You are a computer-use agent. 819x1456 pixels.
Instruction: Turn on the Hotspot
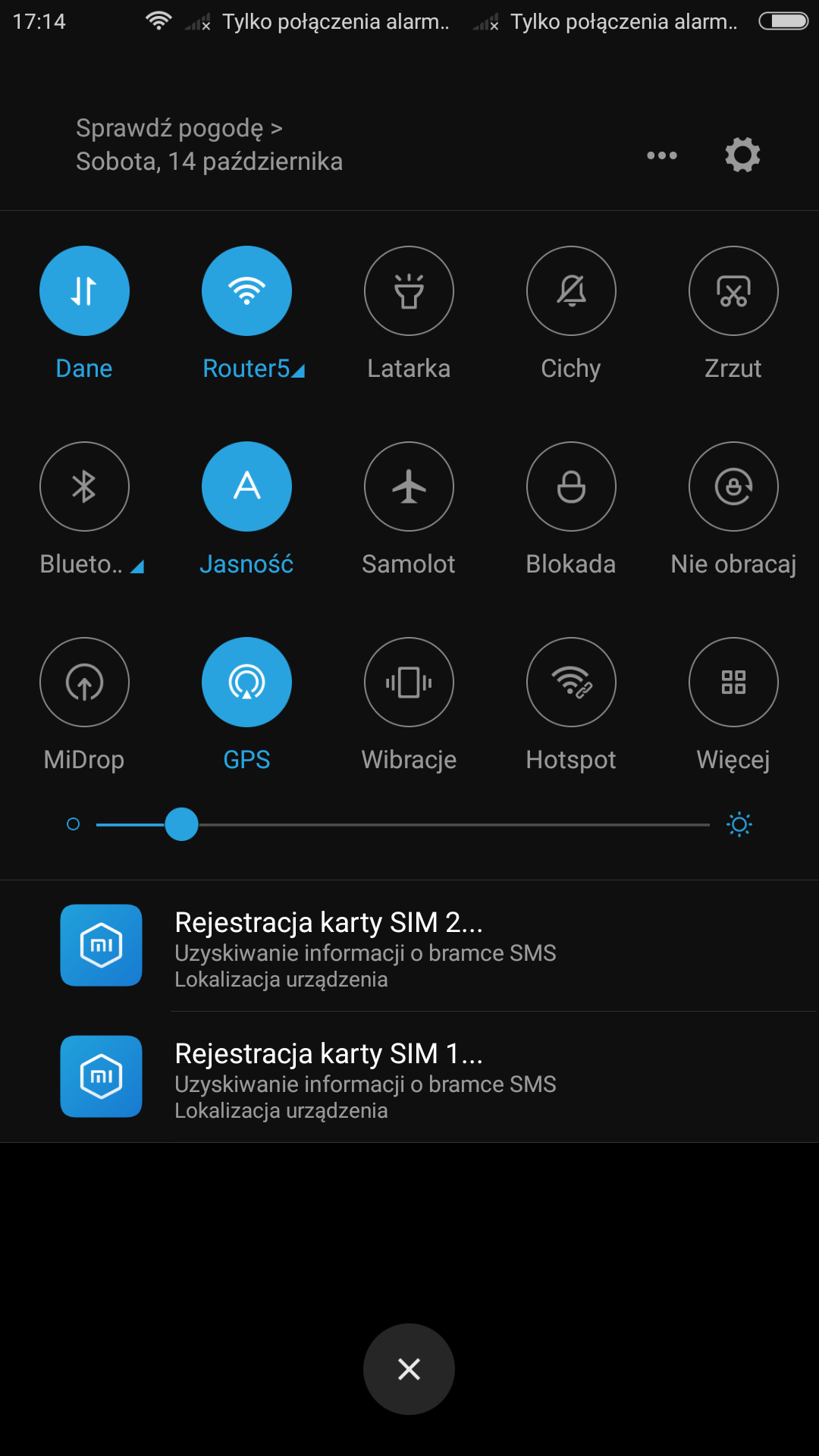click(x=571, y=682)
